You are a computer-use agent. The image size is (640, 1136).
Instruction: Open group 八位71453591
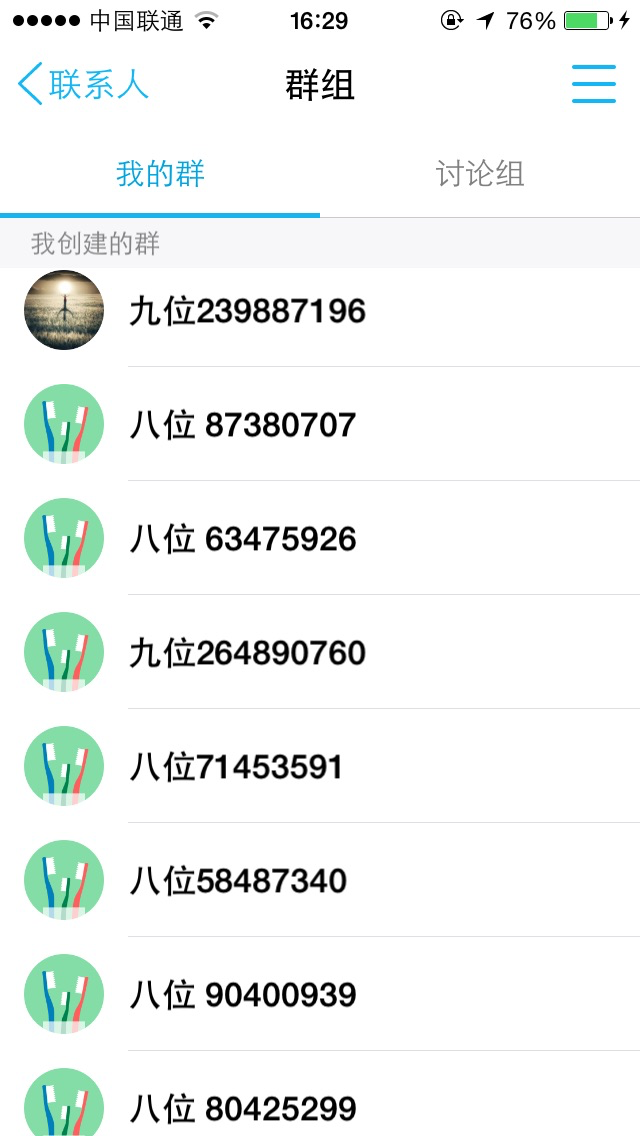pos(320,766)
